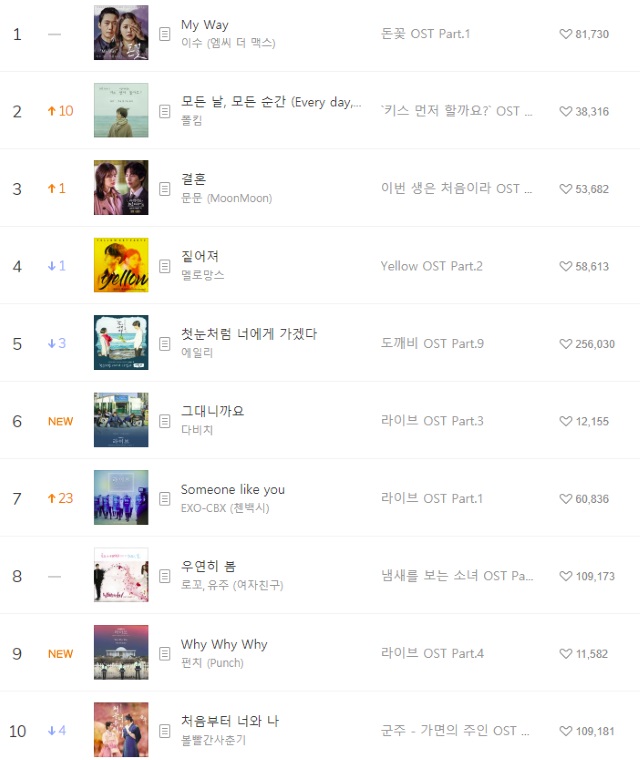Open album cover of 우연히 봄

(121, 575)
